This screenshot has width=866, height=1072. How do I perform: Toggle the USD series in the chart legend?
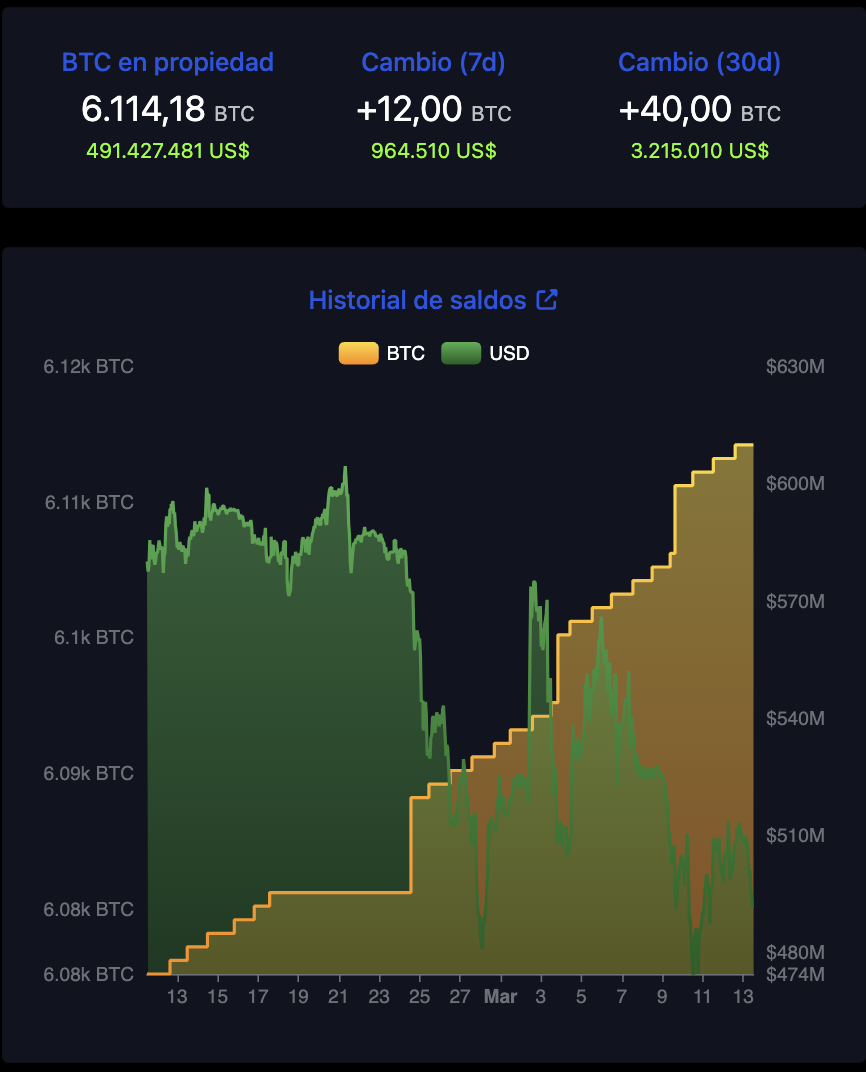[x=485, y=353]
